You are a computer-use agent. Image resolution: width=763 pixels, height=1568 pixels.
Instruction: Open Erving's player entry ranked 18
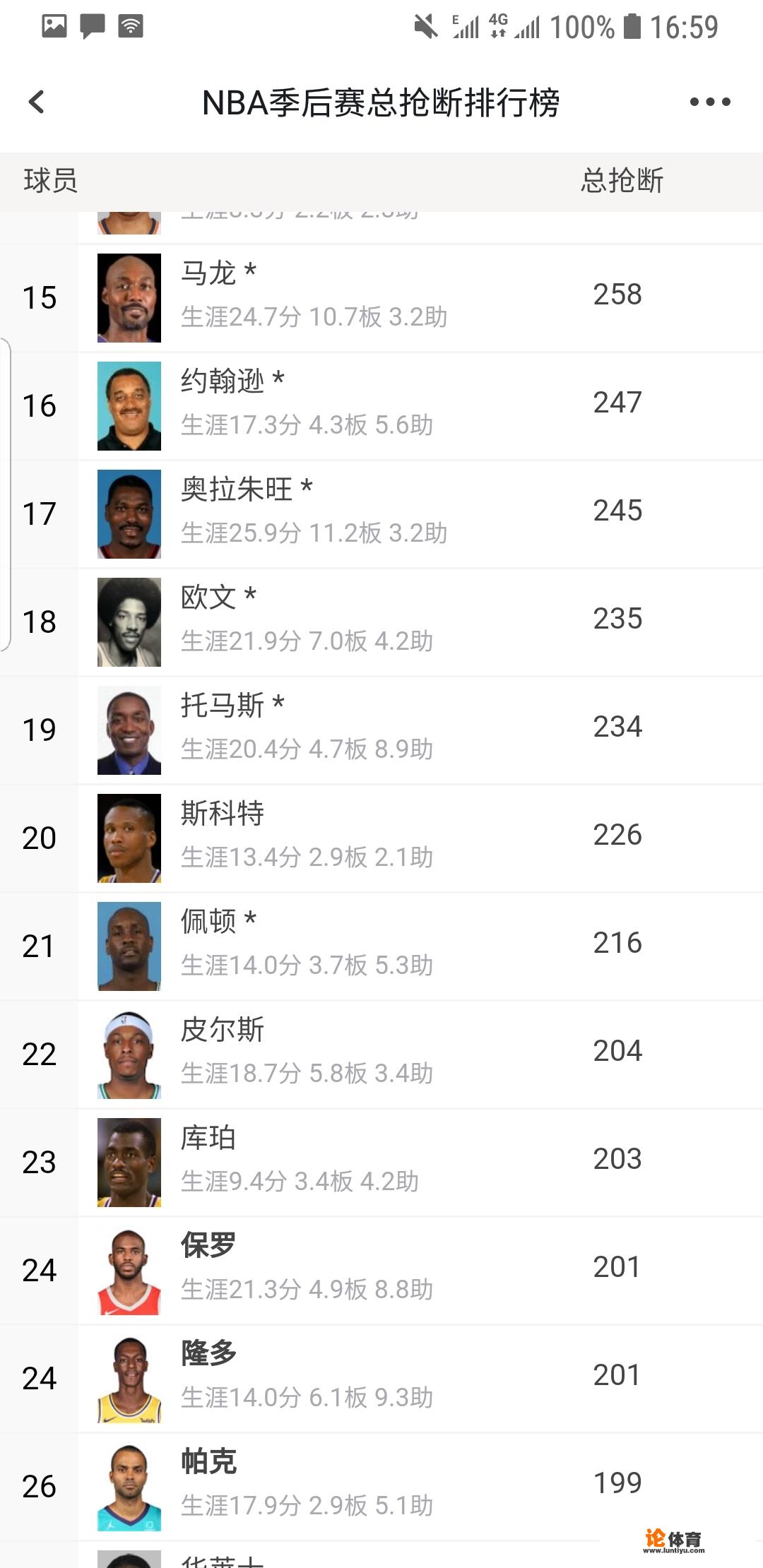tap(381, 620)
